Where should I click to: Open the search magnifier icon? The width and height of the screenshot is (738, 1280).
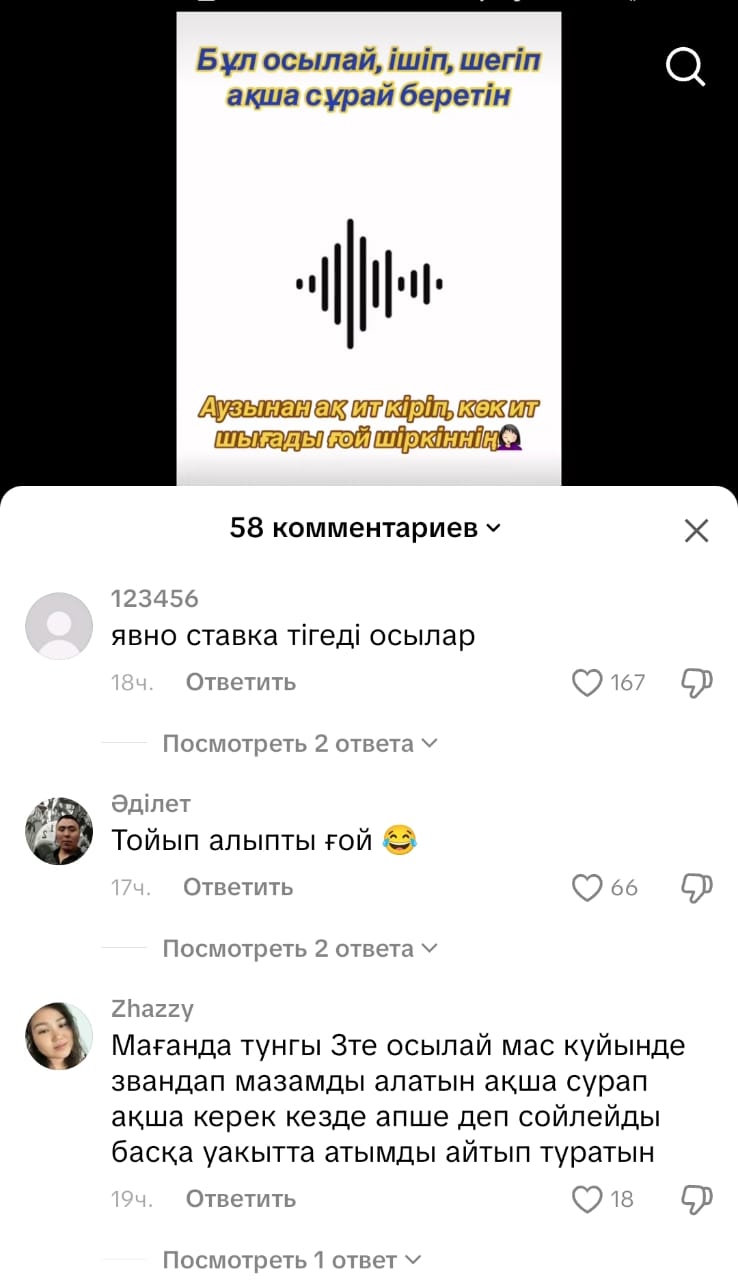tap(686, 66)
